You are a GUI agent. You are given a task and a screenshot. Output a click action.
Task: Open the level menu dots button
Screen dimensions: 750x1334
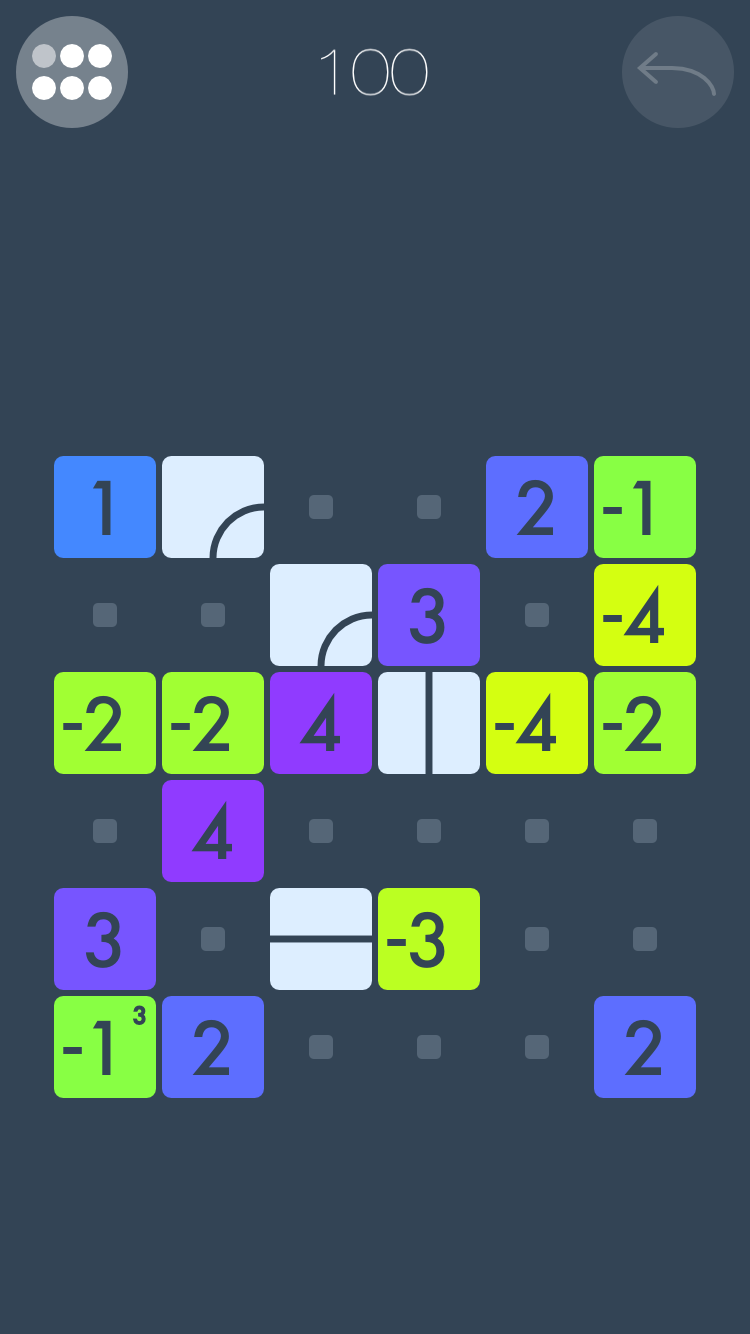(x=72, y=72)
